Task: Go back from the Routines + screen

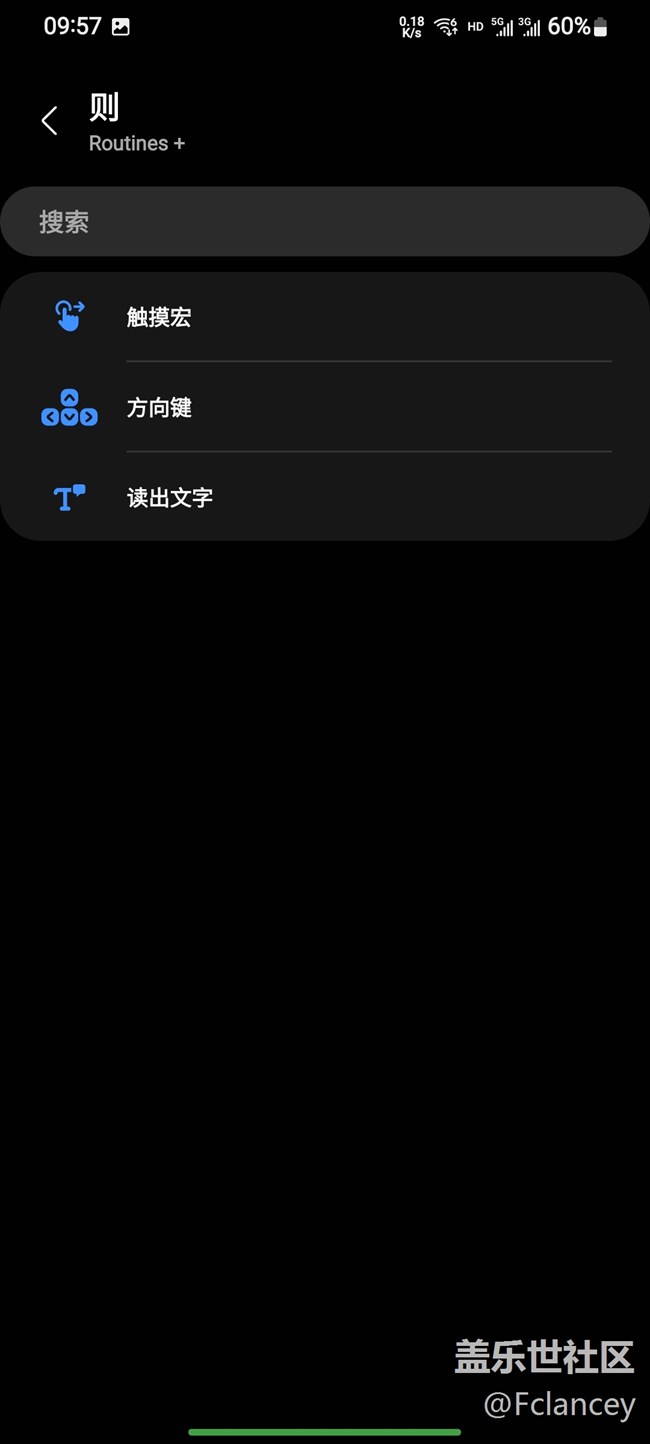Action: tap(49, 121)
